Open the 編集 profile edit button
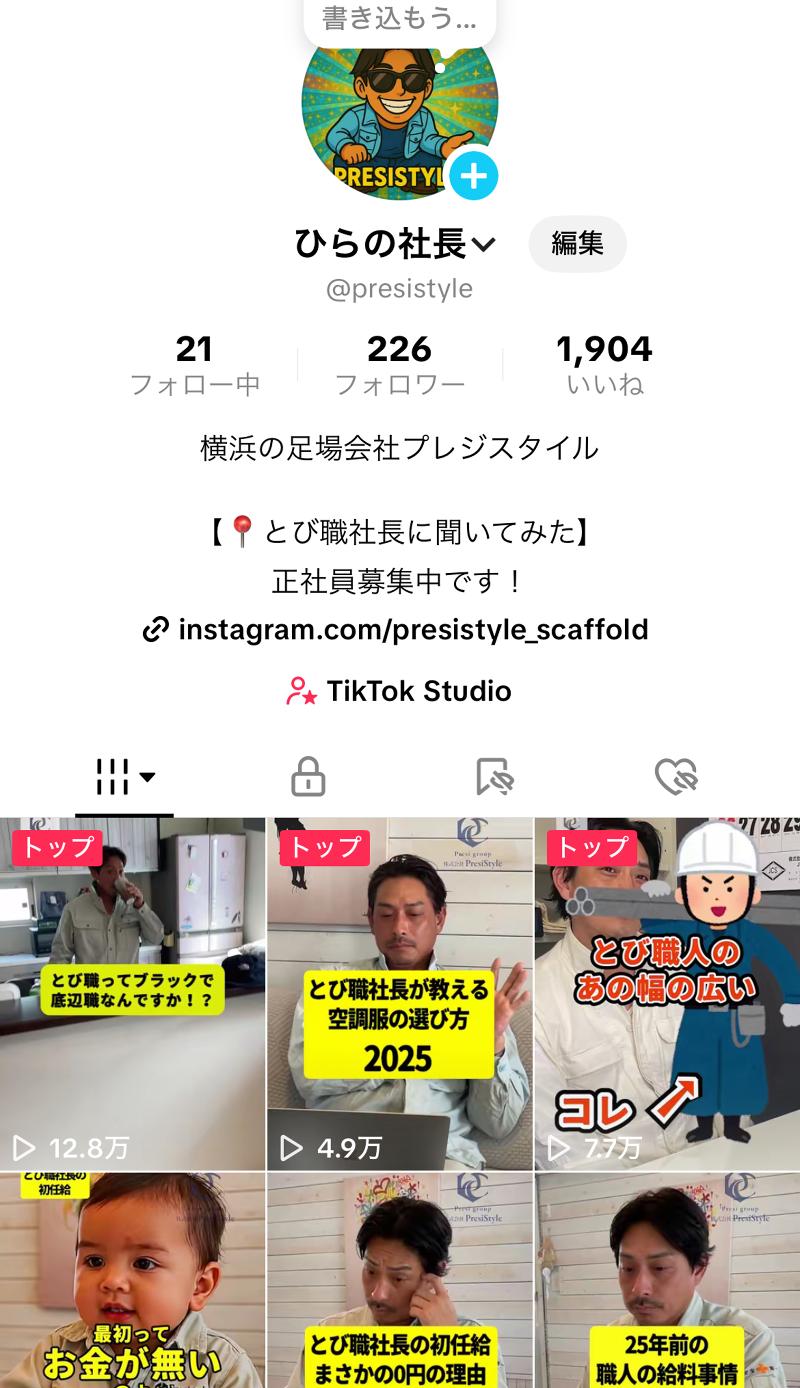800x1388 pixels. [577, 243]
